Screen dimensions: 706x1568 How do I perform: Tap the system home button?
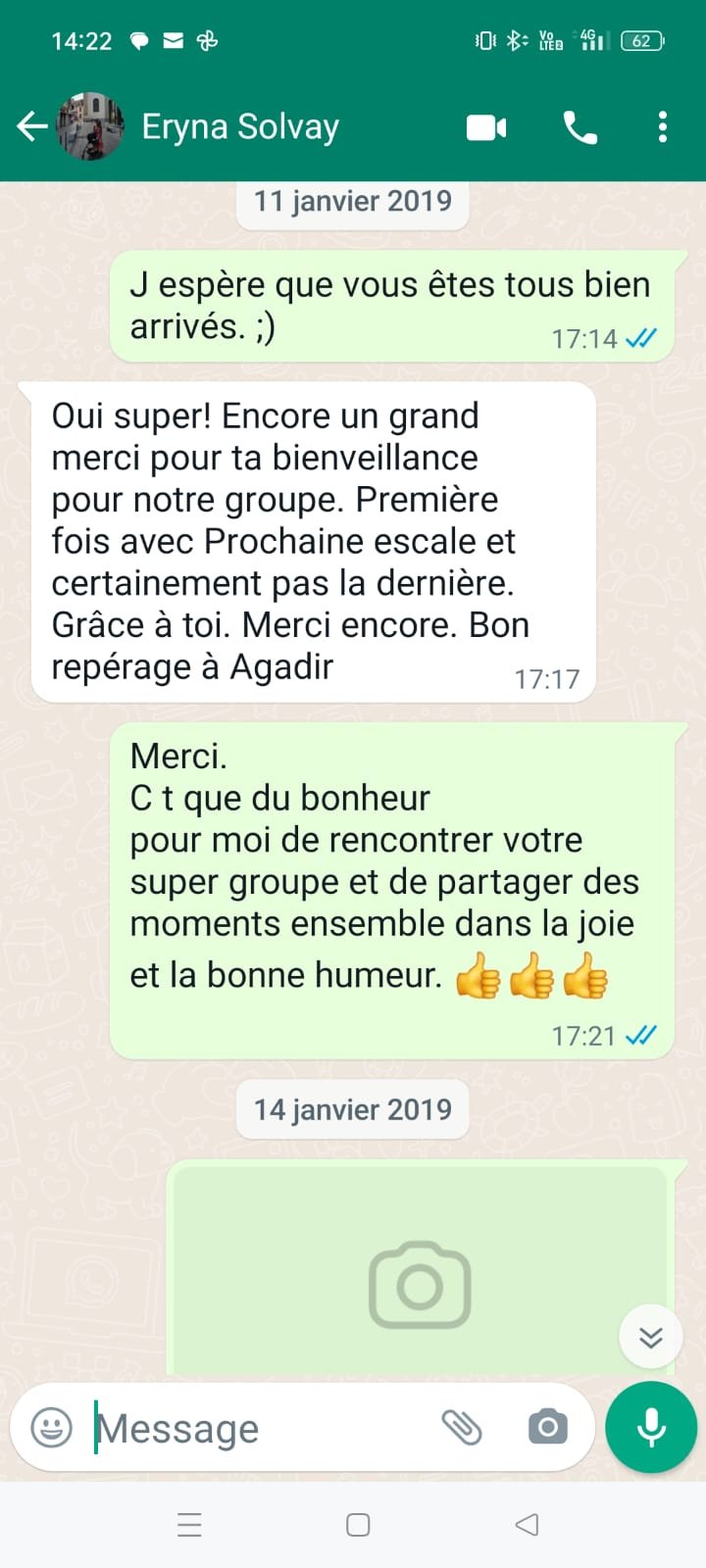[358, 1525]
